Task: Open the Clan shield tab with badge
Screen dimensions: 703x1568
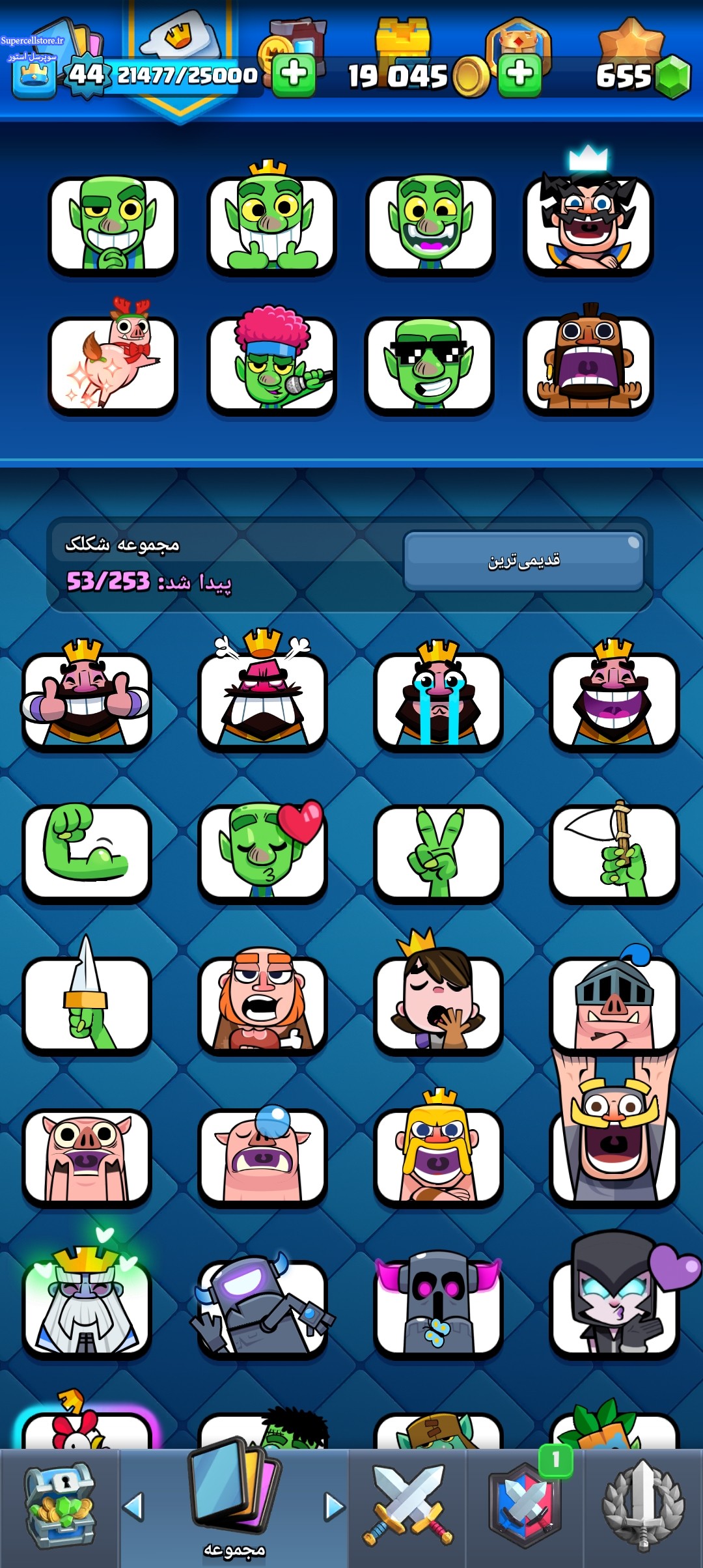Action: (525, 1507)
